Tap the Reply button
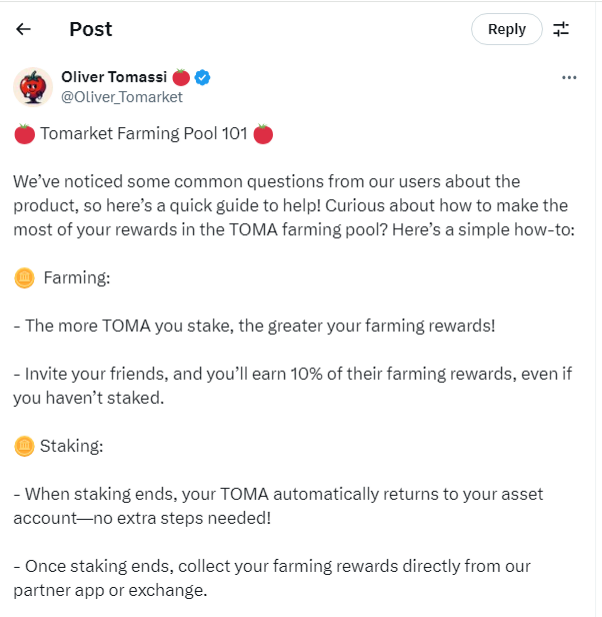The height and width of the screenshot is (617, 602). coord(506,29)
